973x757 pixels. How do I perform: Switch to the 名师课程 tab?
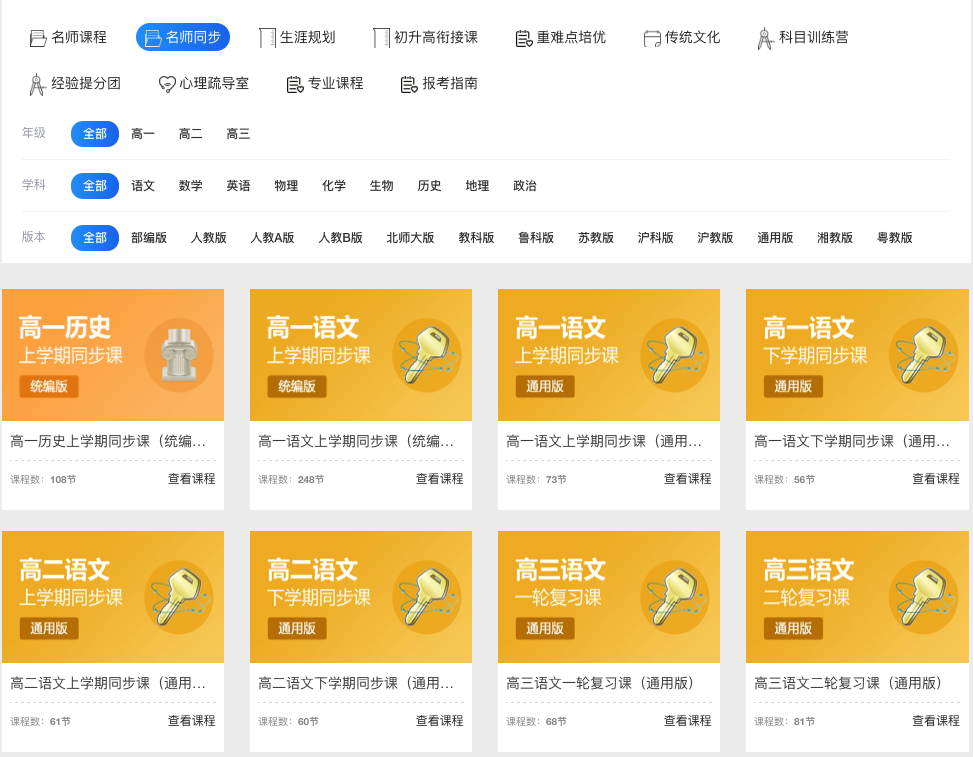click(x=68, y=38)
